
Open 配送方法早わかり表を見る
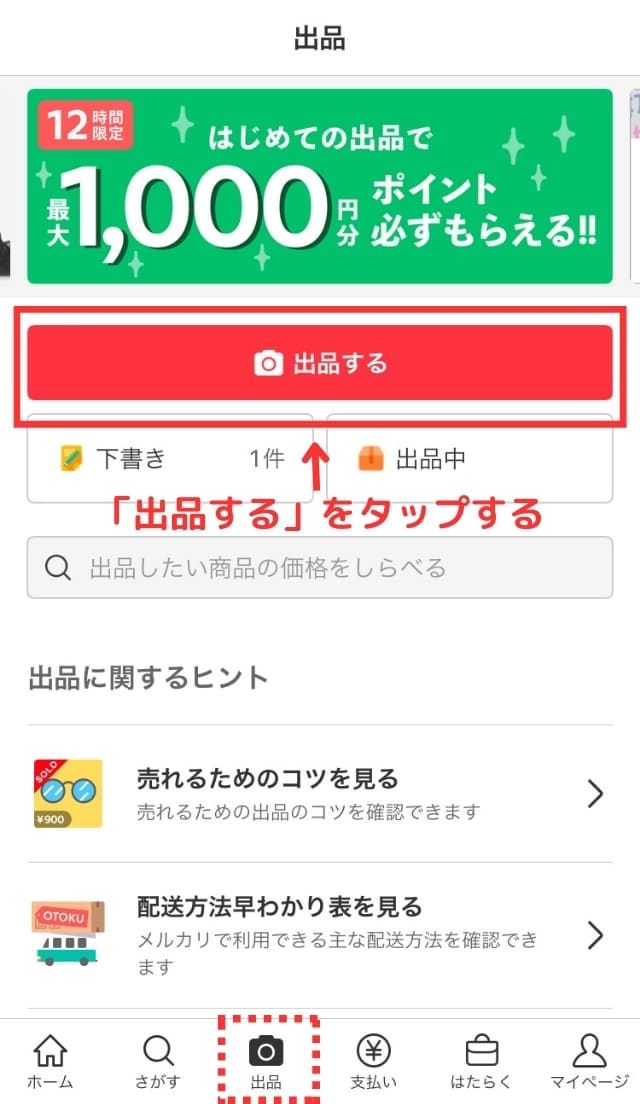tap(320, 935)
